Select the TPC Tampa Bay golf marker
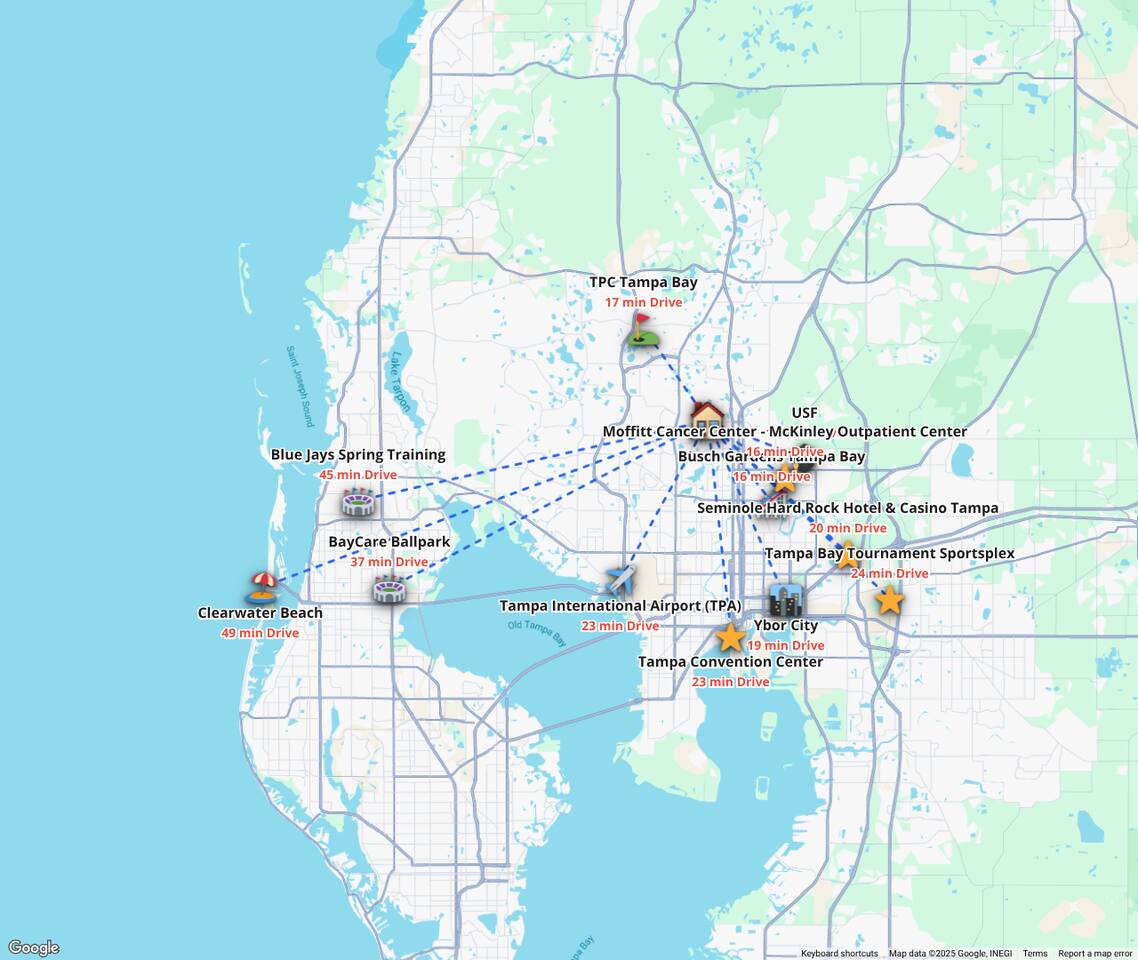 (642, 329)
